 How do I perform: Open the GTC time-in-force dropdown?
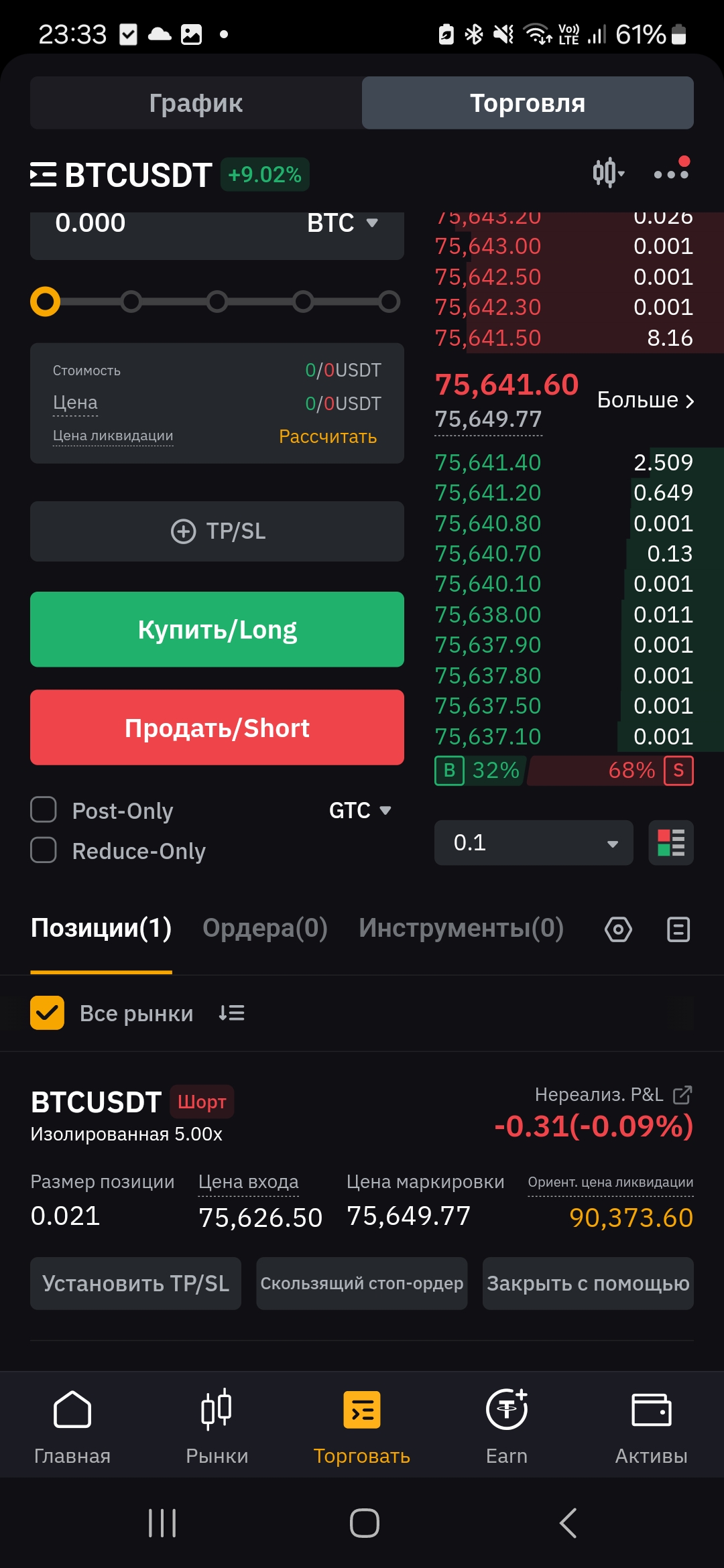click(360, 810)
